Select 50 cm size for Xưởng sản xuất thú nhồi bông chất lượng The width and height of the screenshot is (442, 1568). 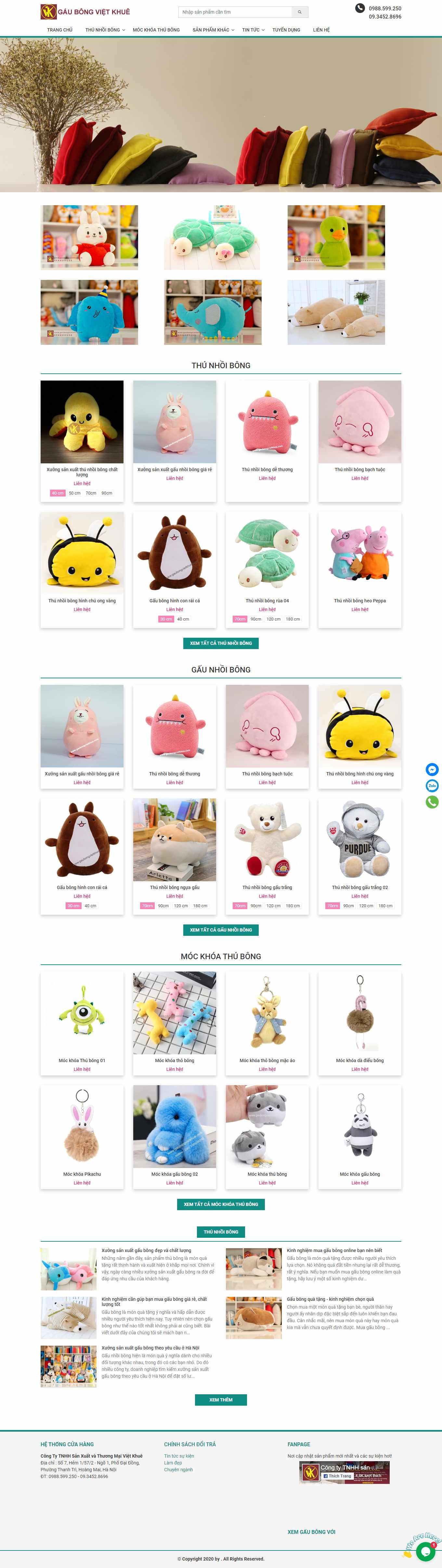tap(74, 493)
